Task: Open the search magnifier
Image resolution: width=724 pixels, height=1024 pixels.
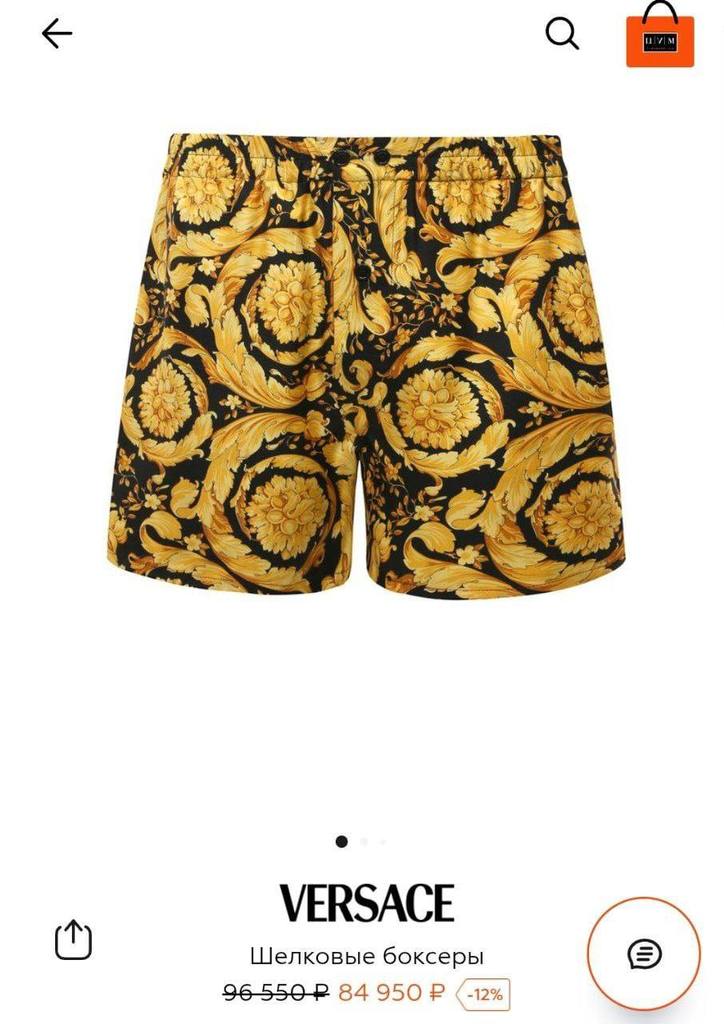Action: coord(562,34)
